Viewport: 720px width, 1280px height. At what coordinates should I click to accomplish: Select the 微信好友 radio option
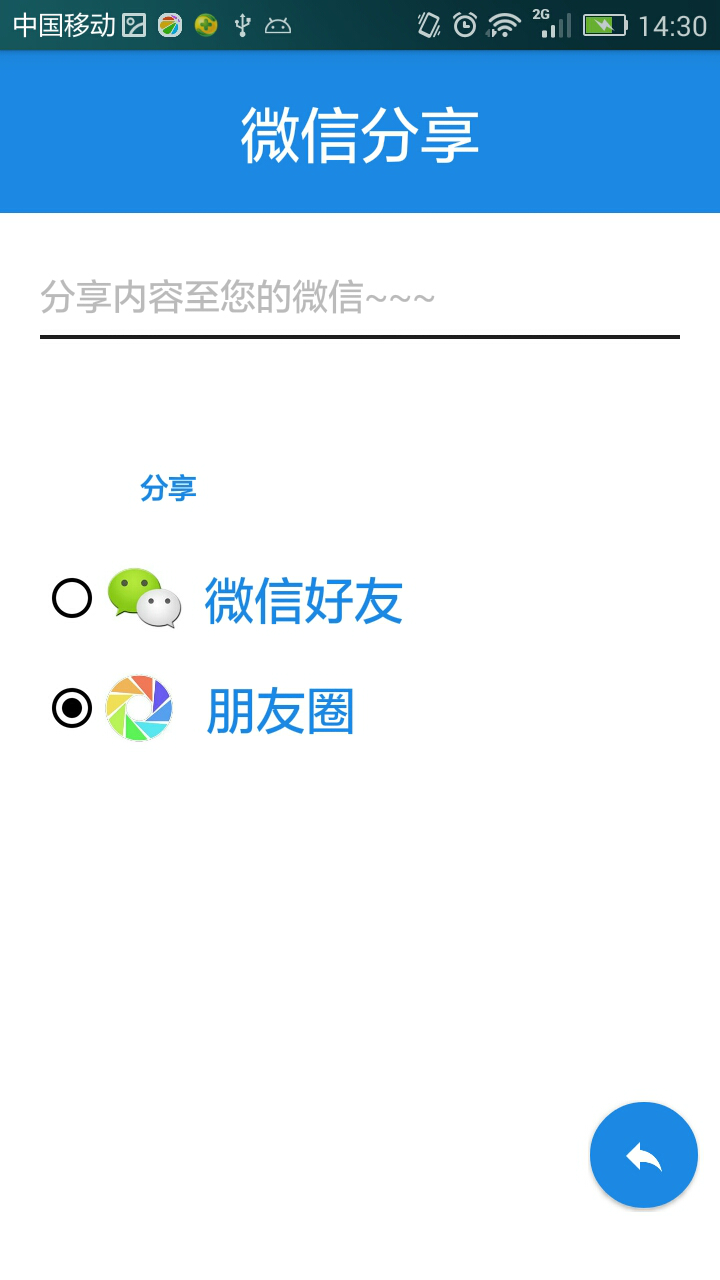[x=72, y=599]
